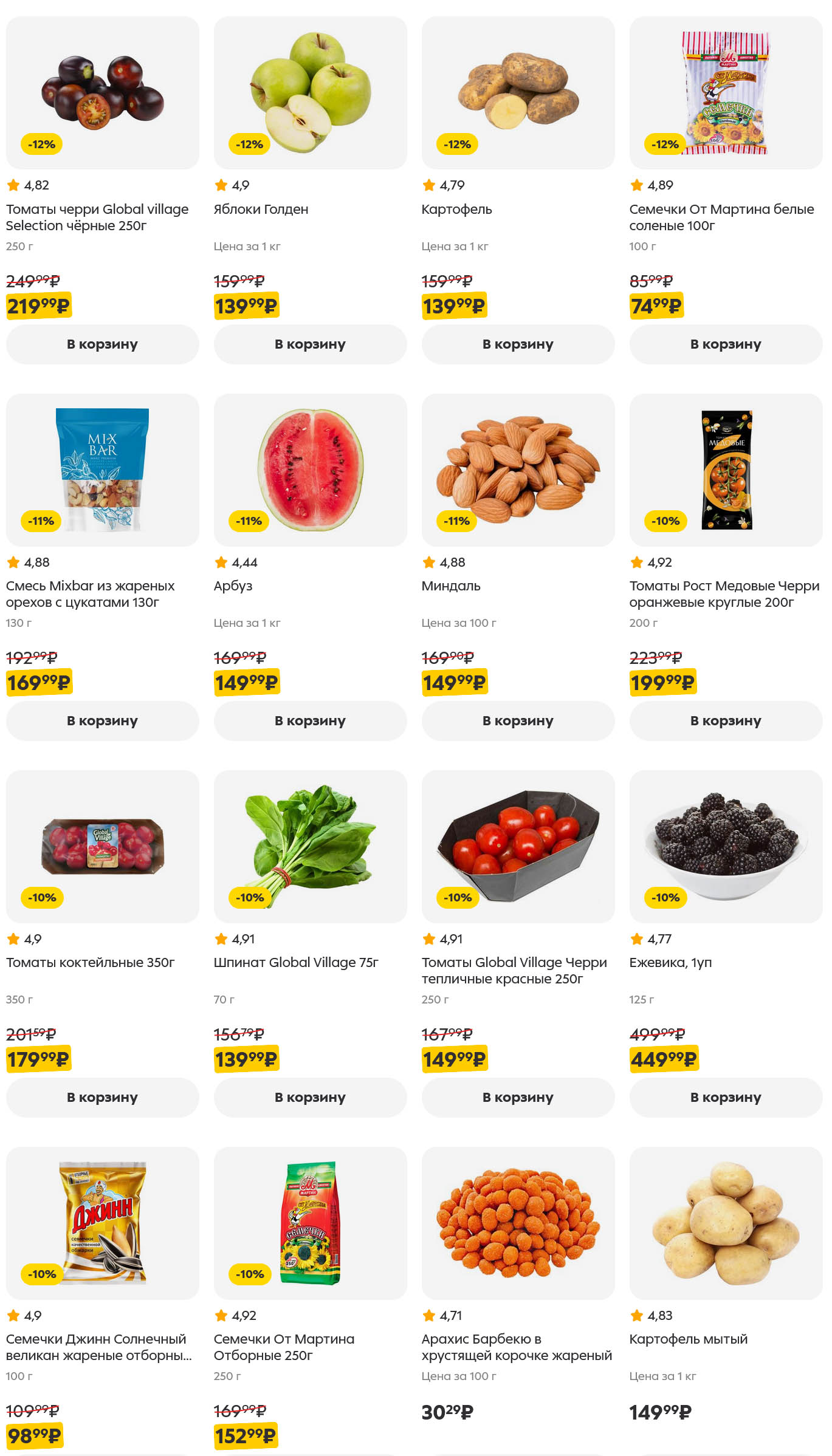Screen dimensions: 832x1456
Task: View Миндаль product details
Action: (518, 470)
